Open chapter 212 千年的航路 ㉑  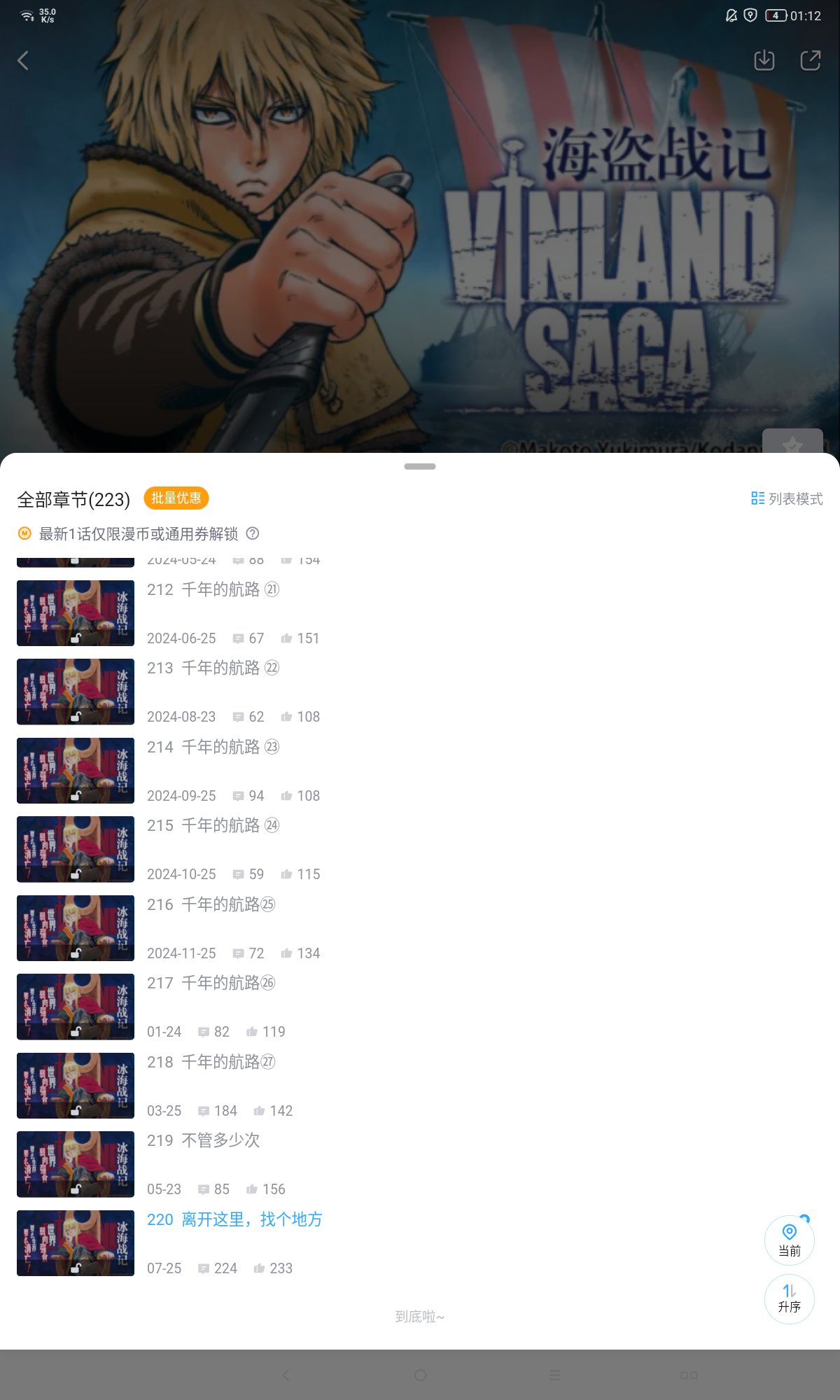[x=213, y=590]
